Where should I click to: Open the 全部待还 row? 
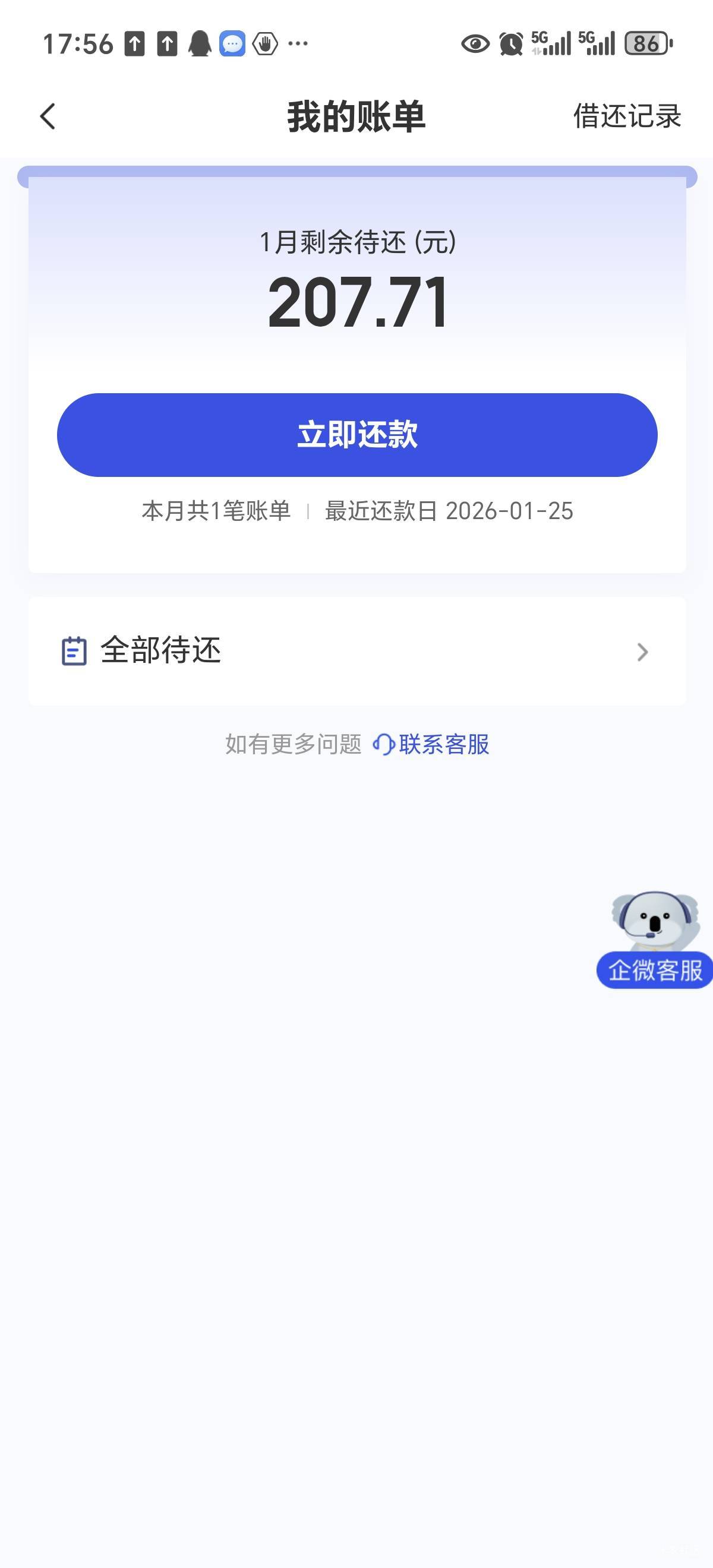357,651
